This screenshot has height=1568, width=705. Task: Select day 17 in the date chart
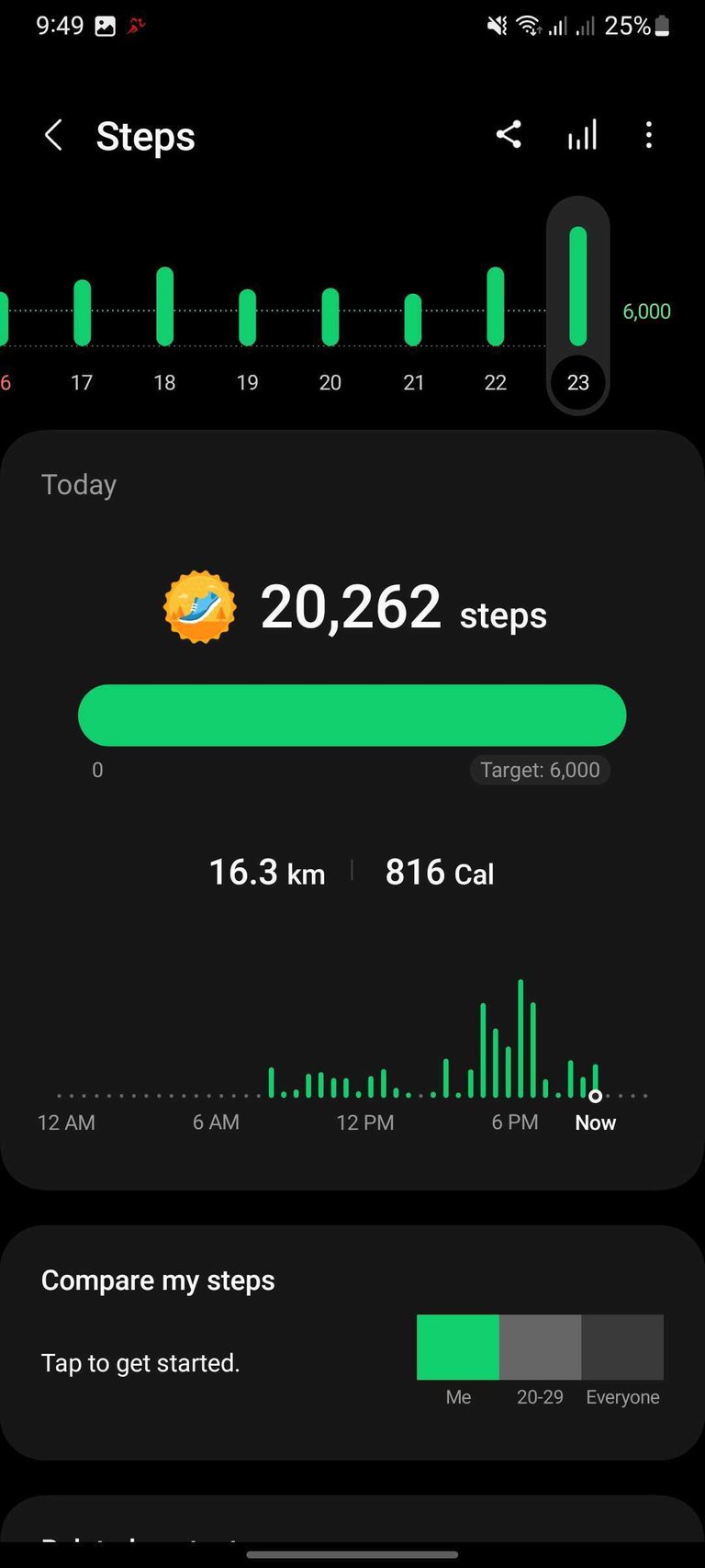[82, 337]
